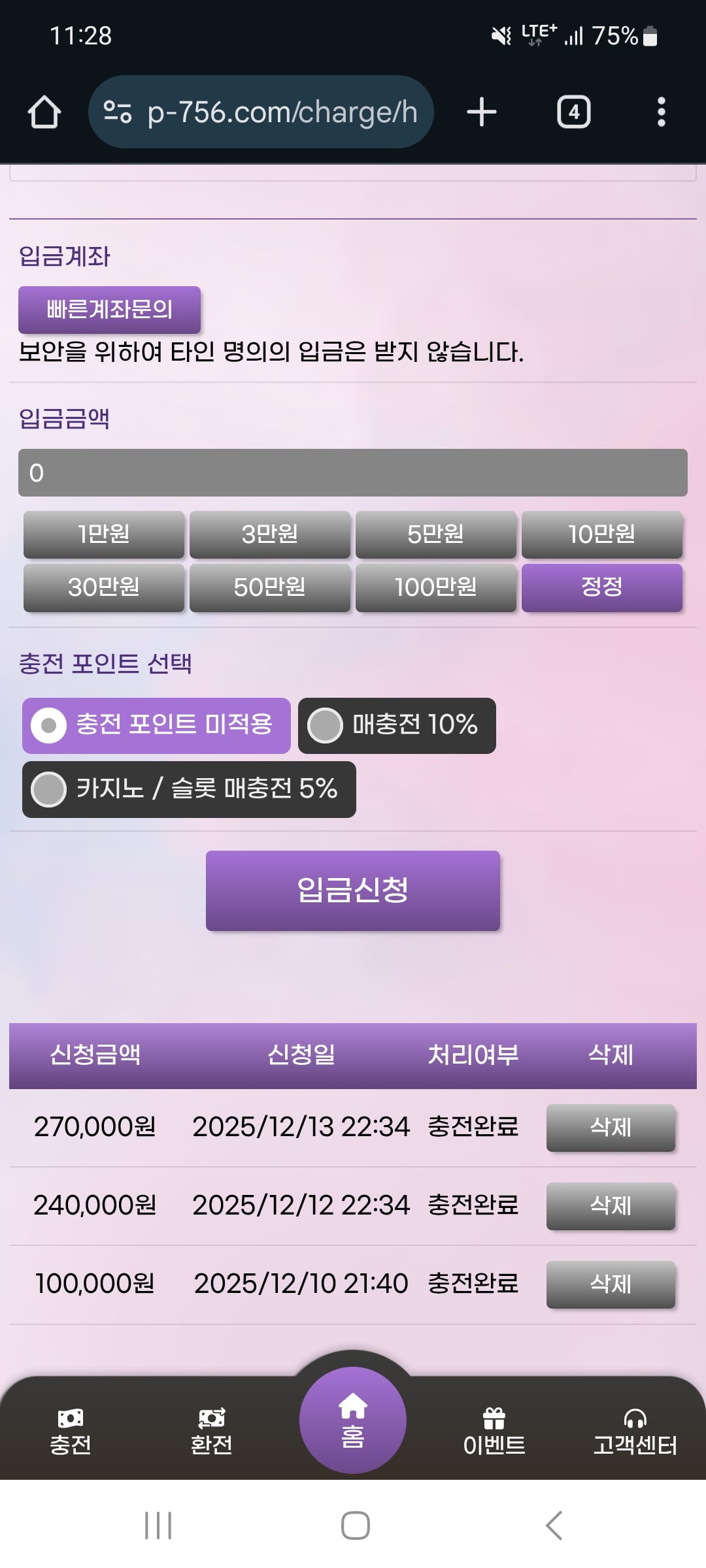
Task: Open the browser overflow menu
Action: (661, 112)
